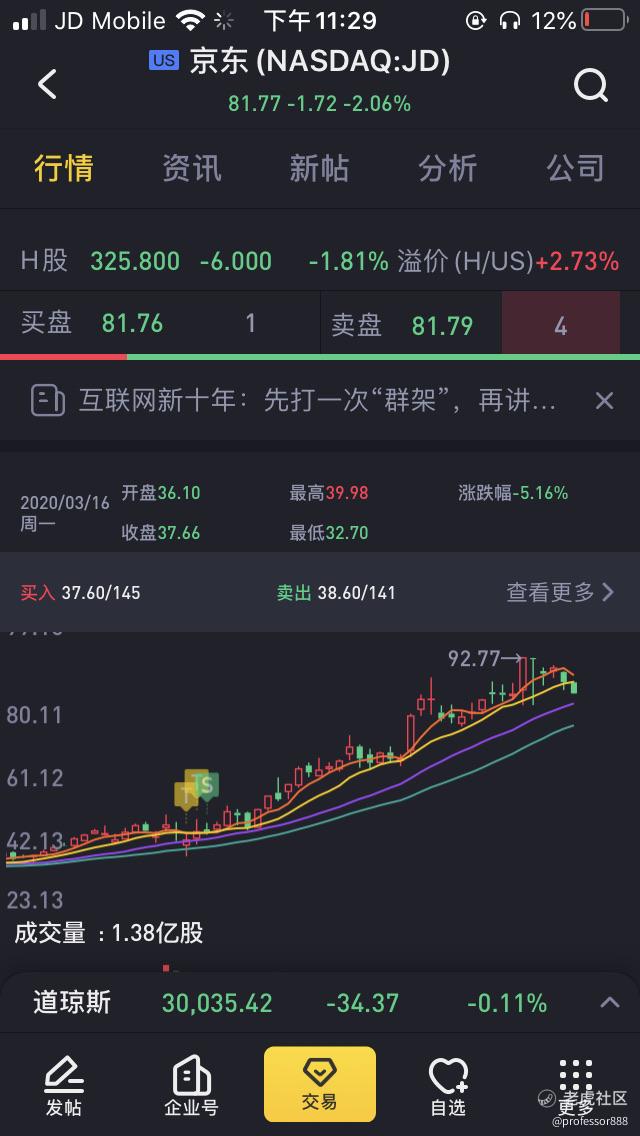
Task: Write a new post via 发帖
Action: (x=64, y=1086)
